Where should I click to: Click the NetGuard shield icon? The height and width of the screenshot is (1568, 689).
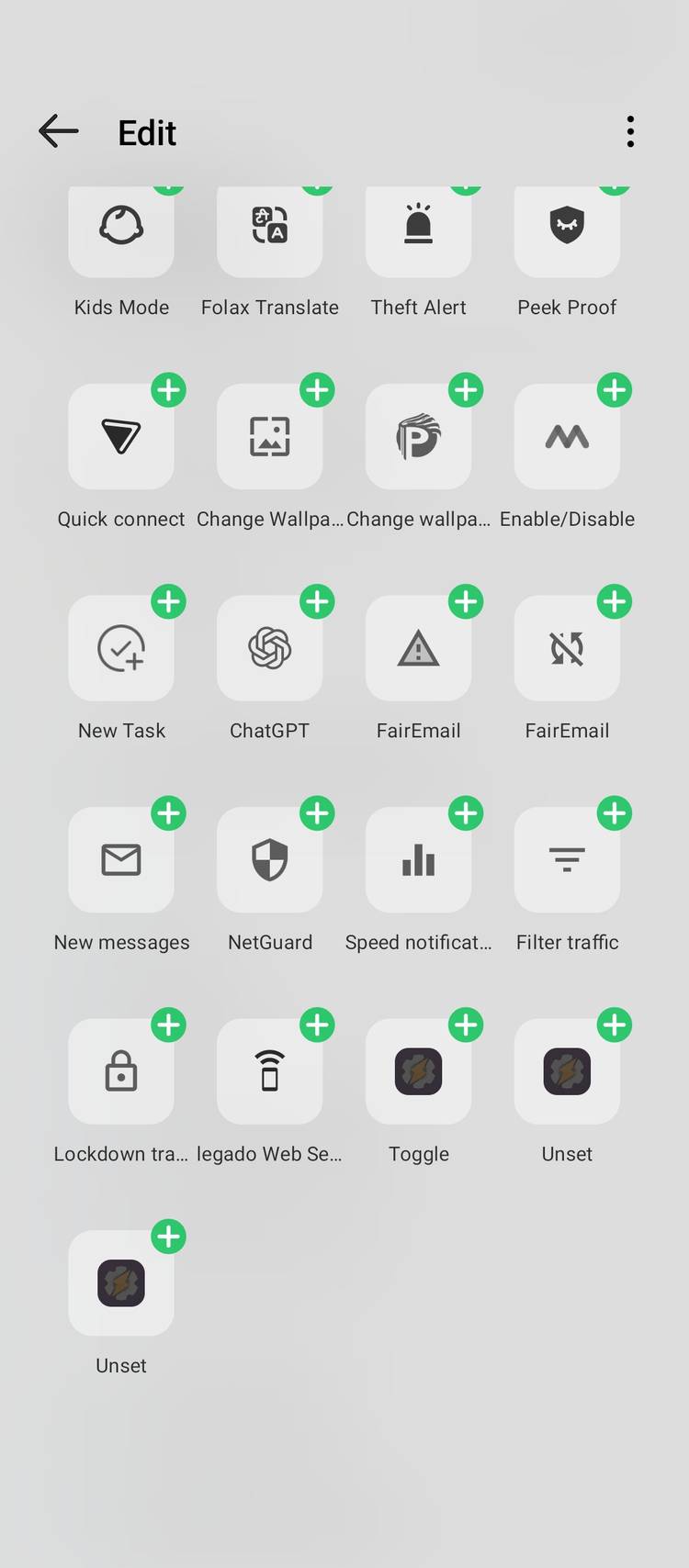(270, 859)
